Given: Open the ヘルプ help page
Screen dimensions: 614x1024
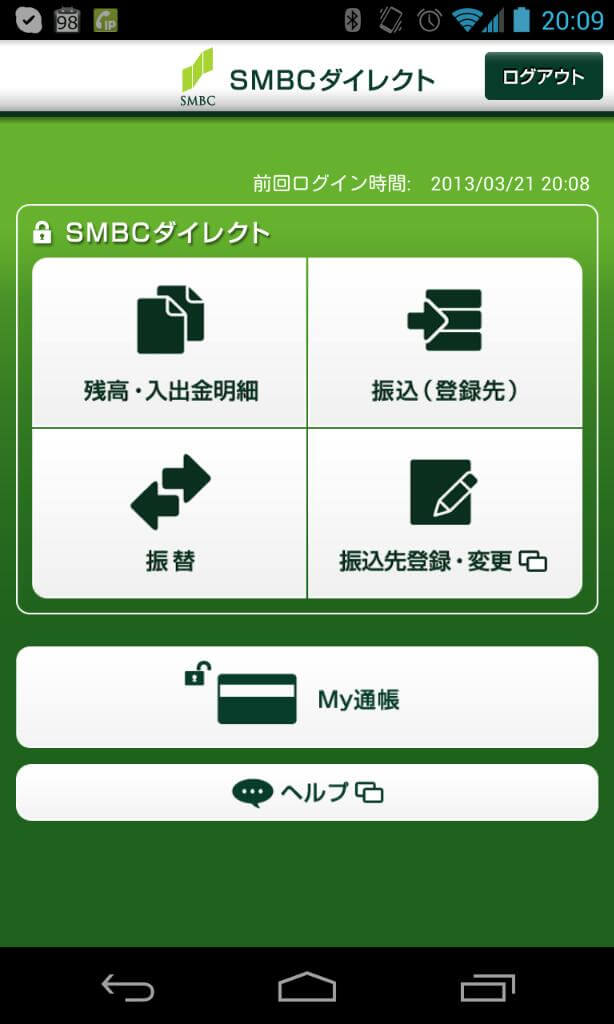Looking at the screenshot, I should (x=307, y=793).
